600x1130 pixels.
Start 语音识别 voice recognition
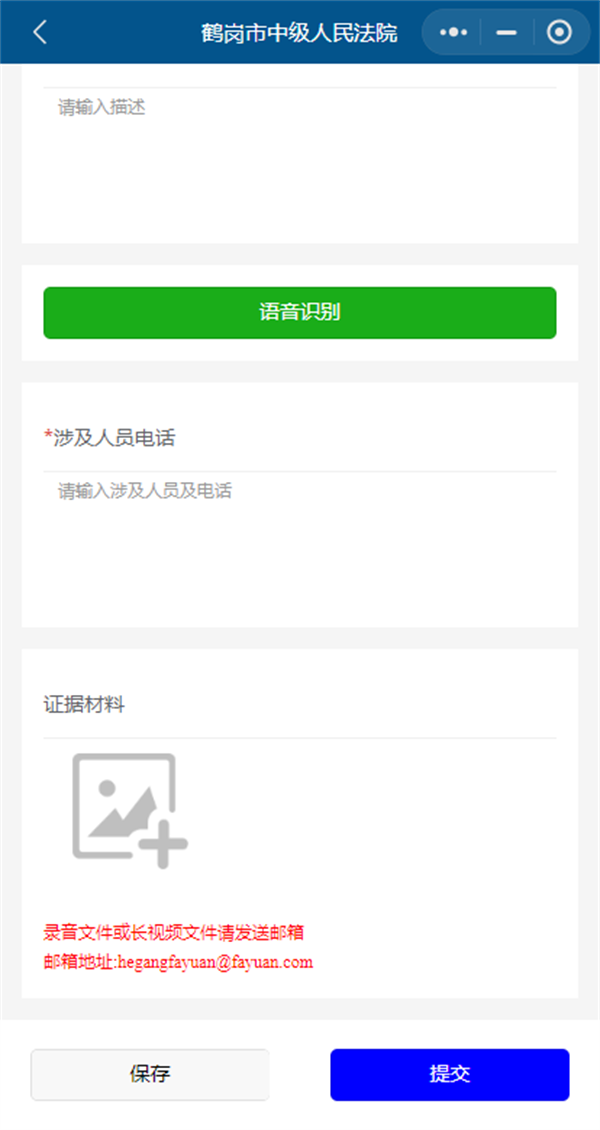point(300,312)
